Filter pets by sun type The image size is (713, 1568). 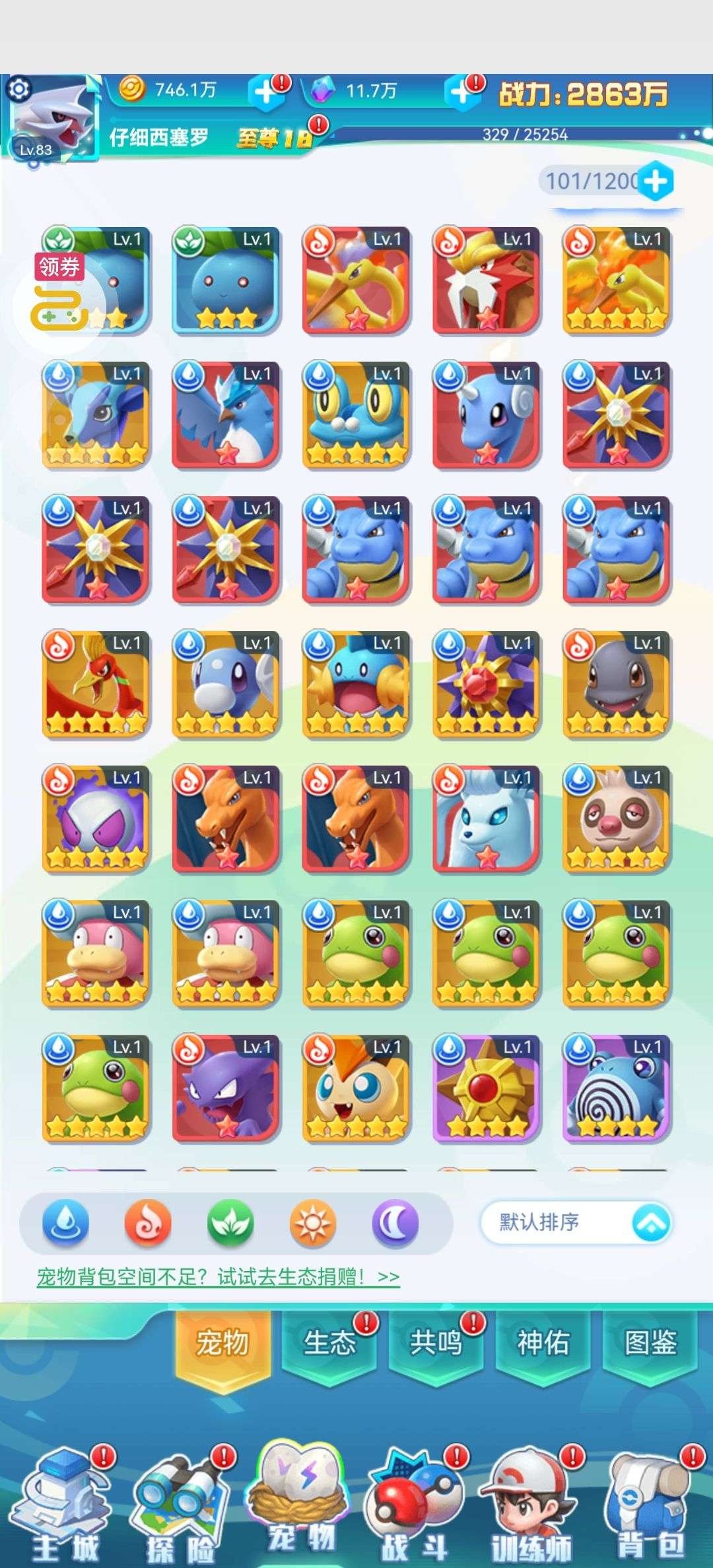(x=313, y=1223)
